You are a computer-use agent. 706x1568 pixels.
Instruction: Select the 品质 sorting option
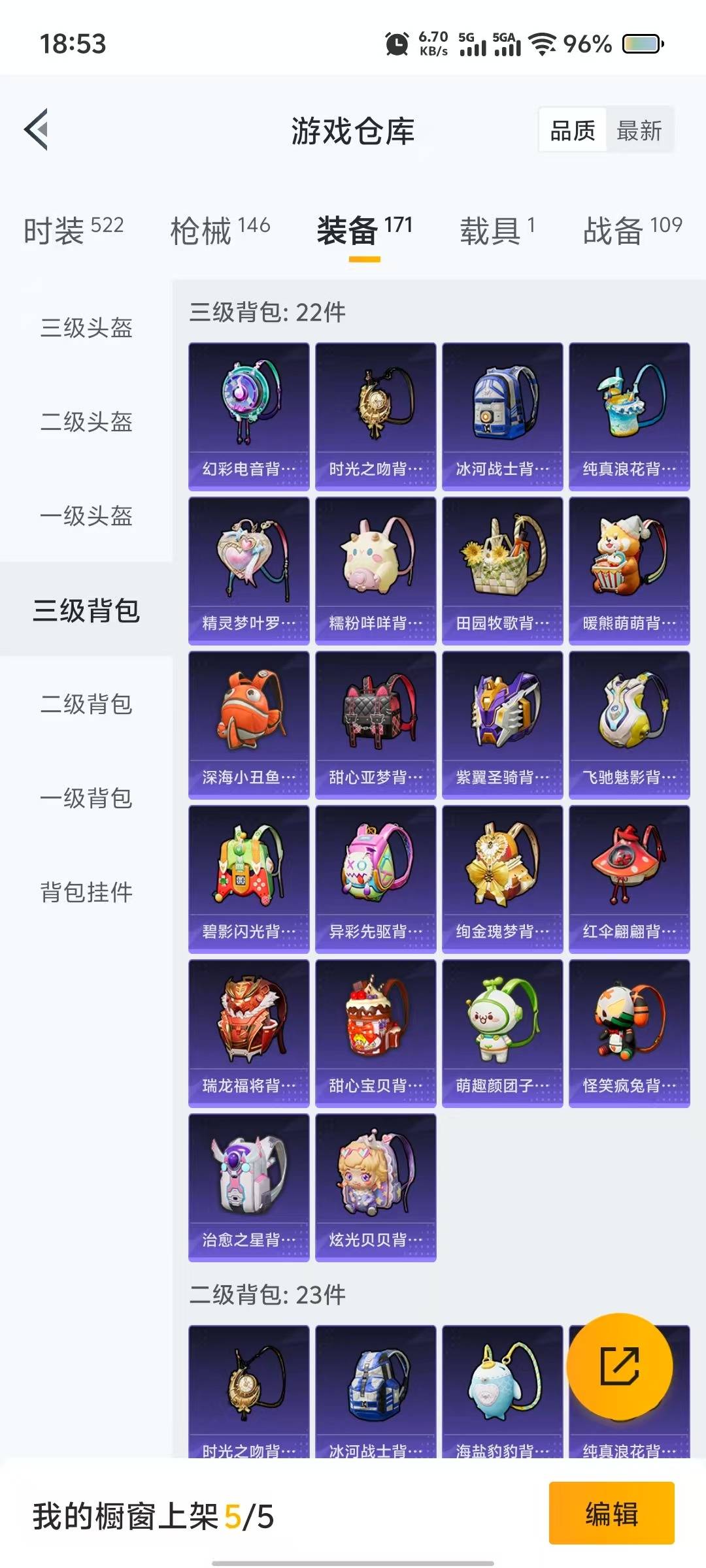pyautogui.click(x=573, y=131)
